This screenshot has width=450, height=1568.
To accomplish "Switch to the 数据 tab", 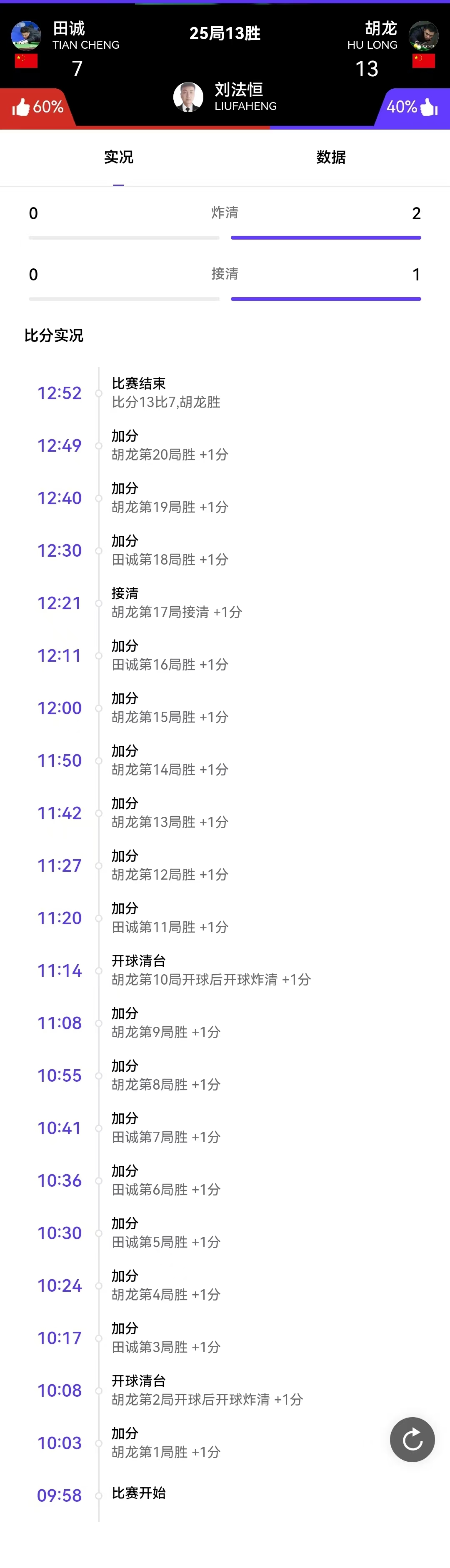I will coord(331,157).
